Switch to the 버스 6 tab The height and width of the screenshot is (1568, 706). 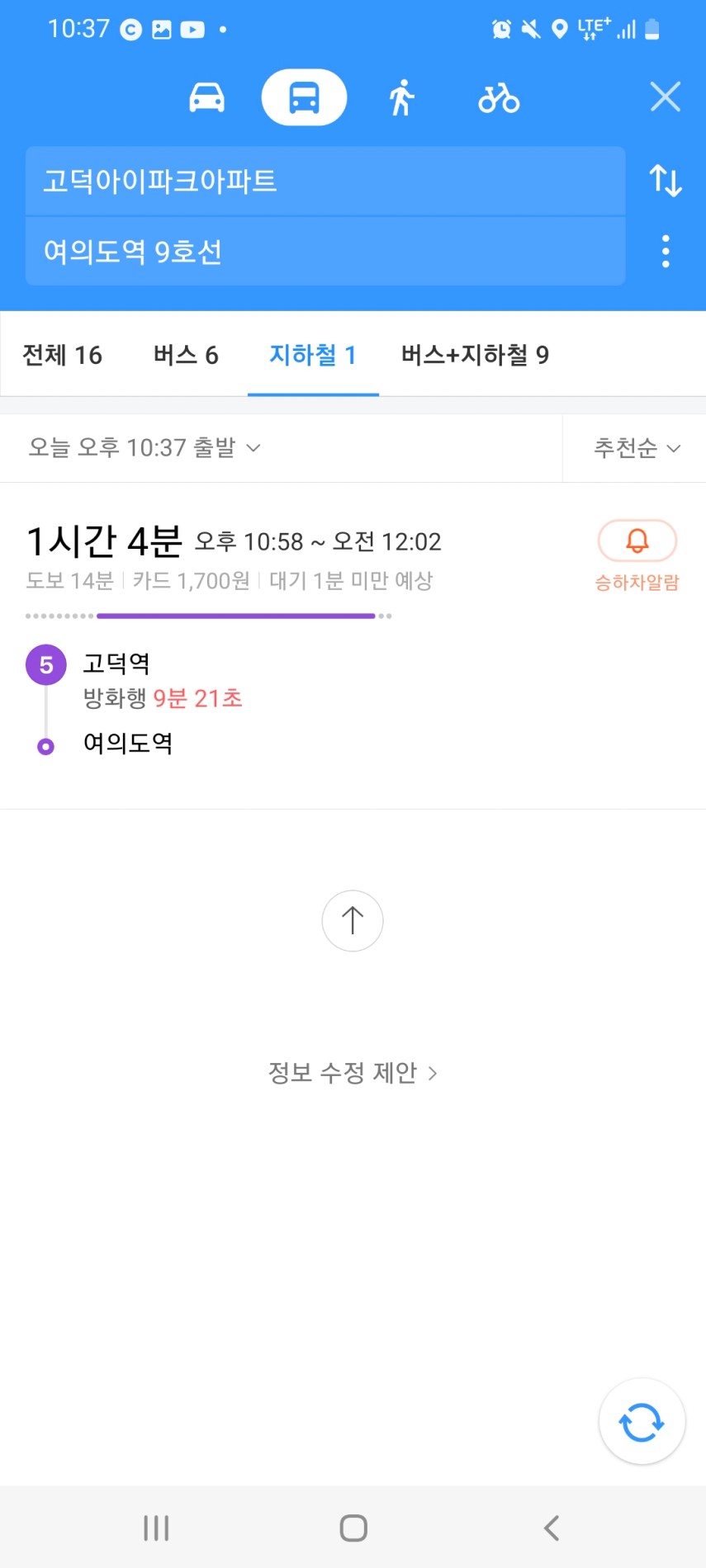tap(186, 355)
